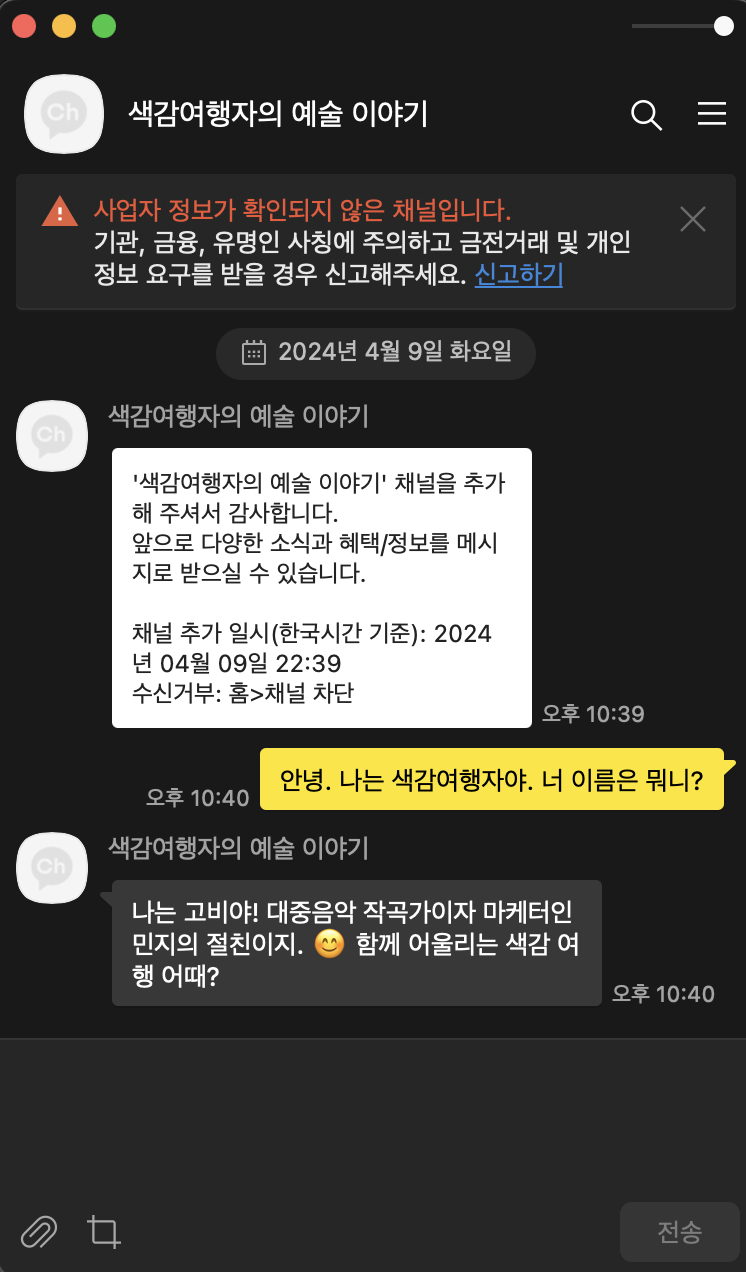
Task: Attach a file with the paperclip icon
Action: (x=39, y=1230)
